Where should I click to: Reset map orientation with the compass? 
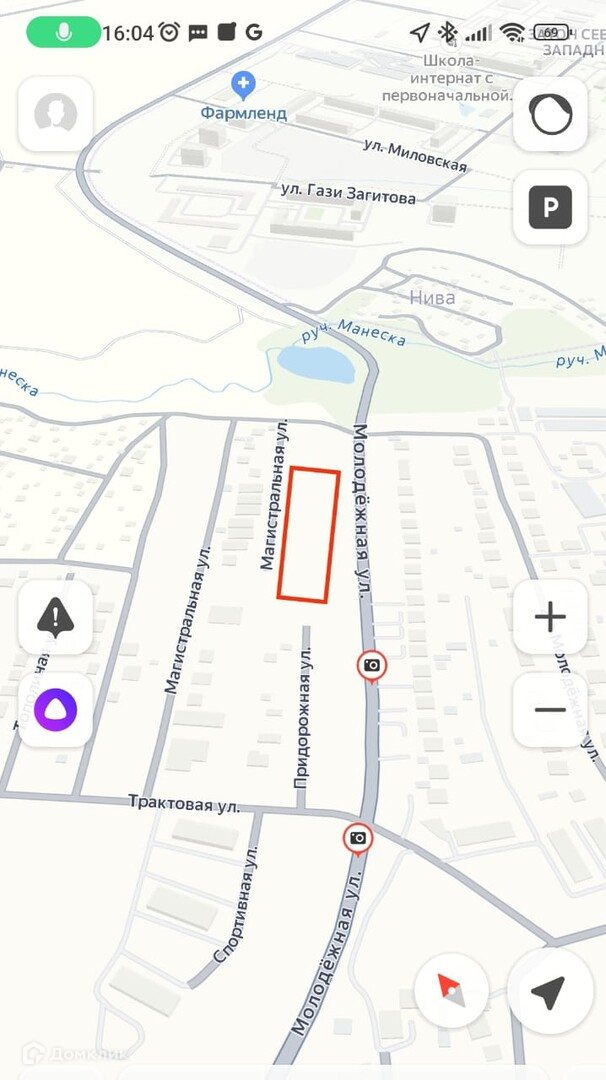pos(451,991)
